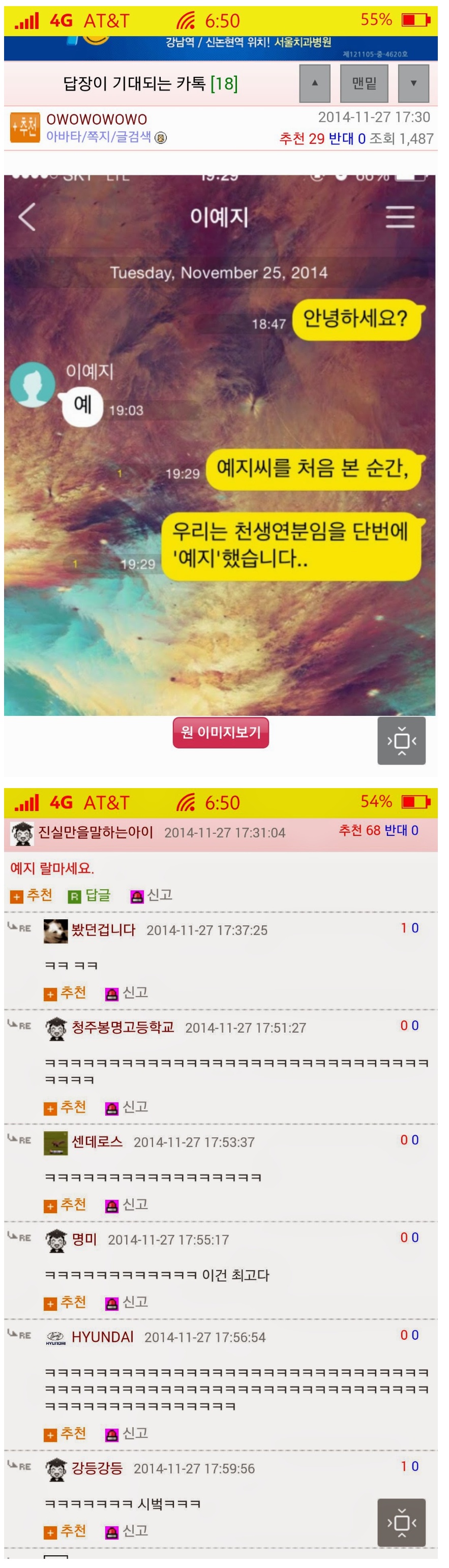
Task: Open 강등강등's user profile name
Action: (97, 1468)
